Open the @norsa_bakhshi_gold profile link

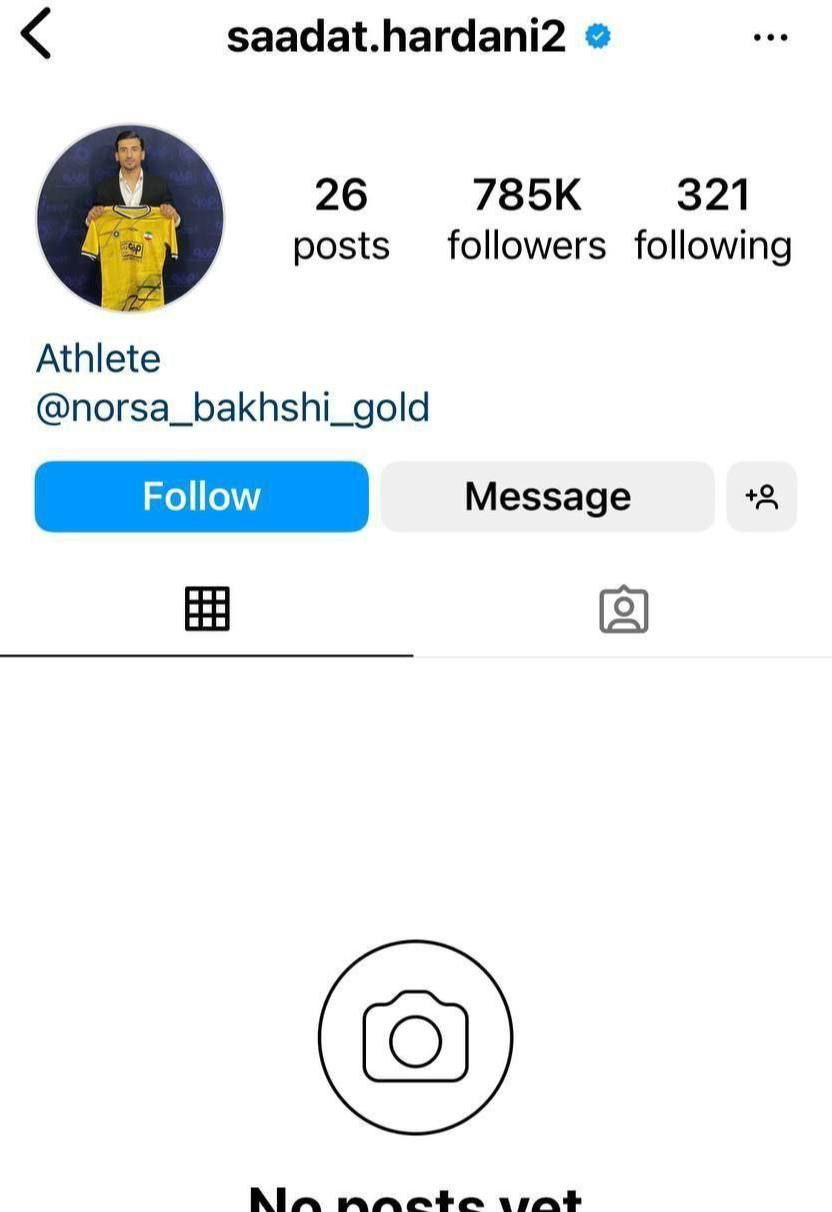click(x=232, y=408)
